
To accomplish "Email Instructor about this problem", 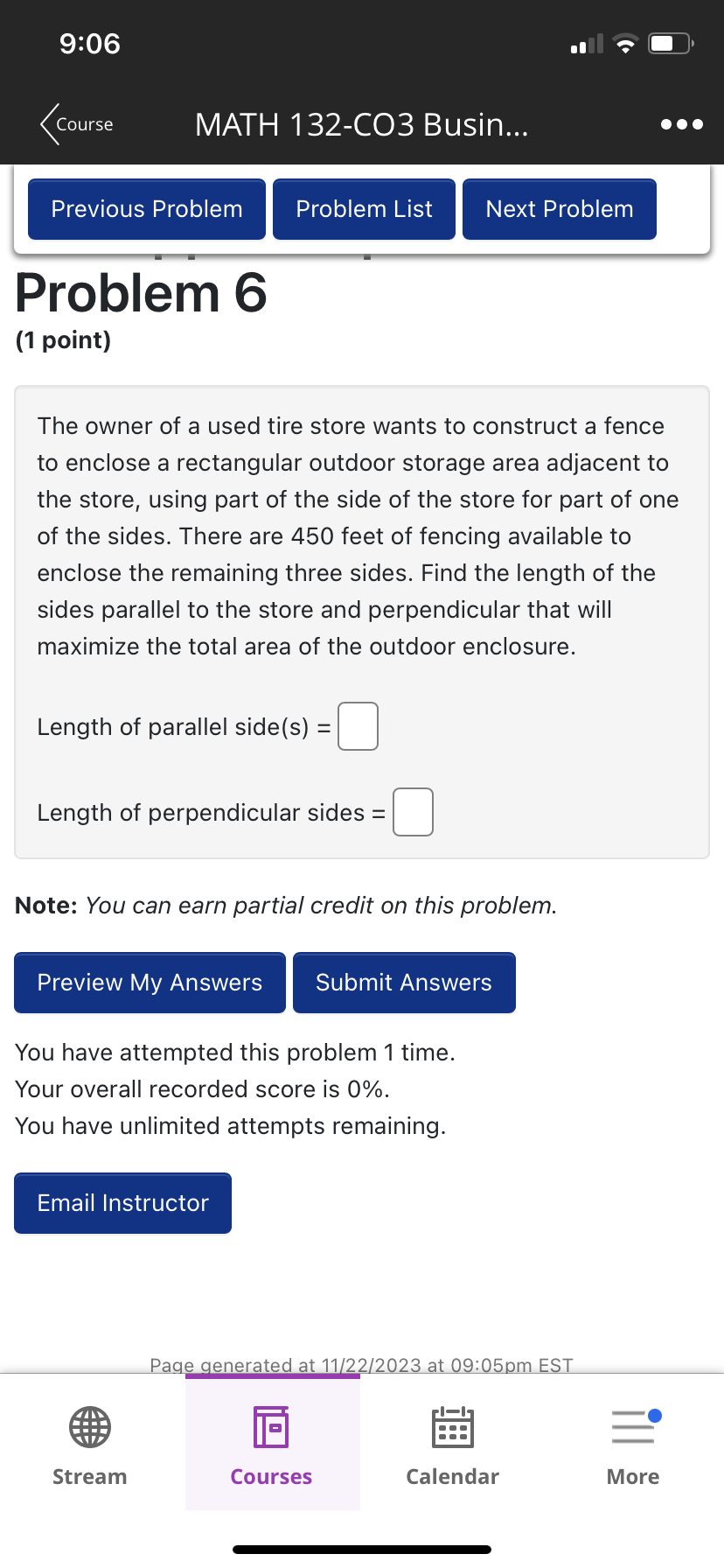I will (122, 1202).
